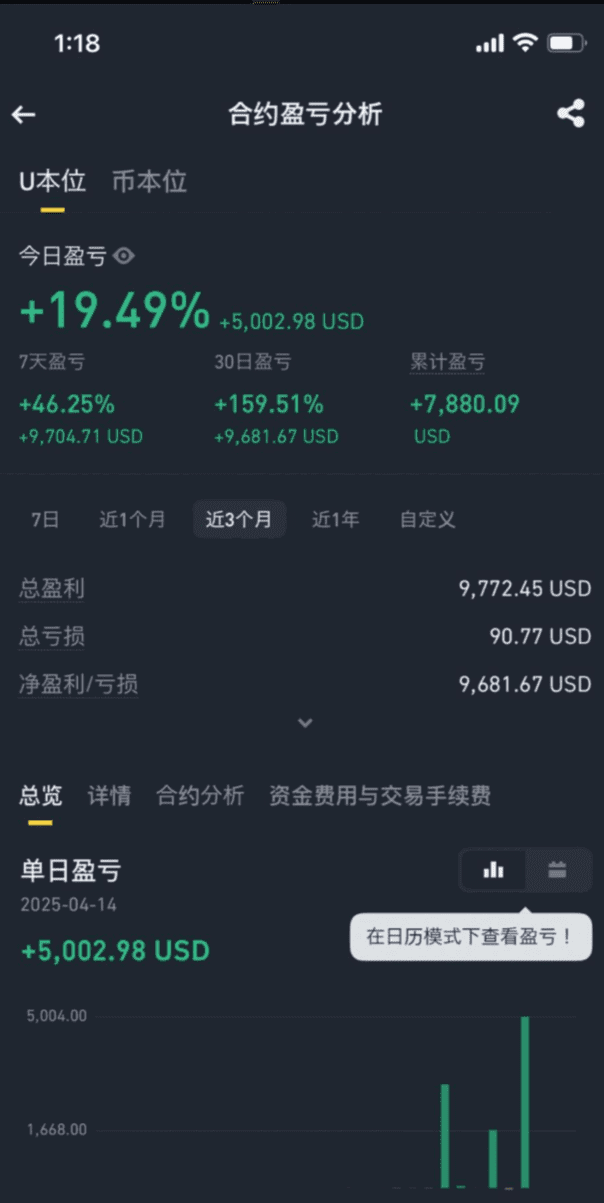Share the profit and loss analysis
604x1203 pixels.
click(x=571, y=114)
